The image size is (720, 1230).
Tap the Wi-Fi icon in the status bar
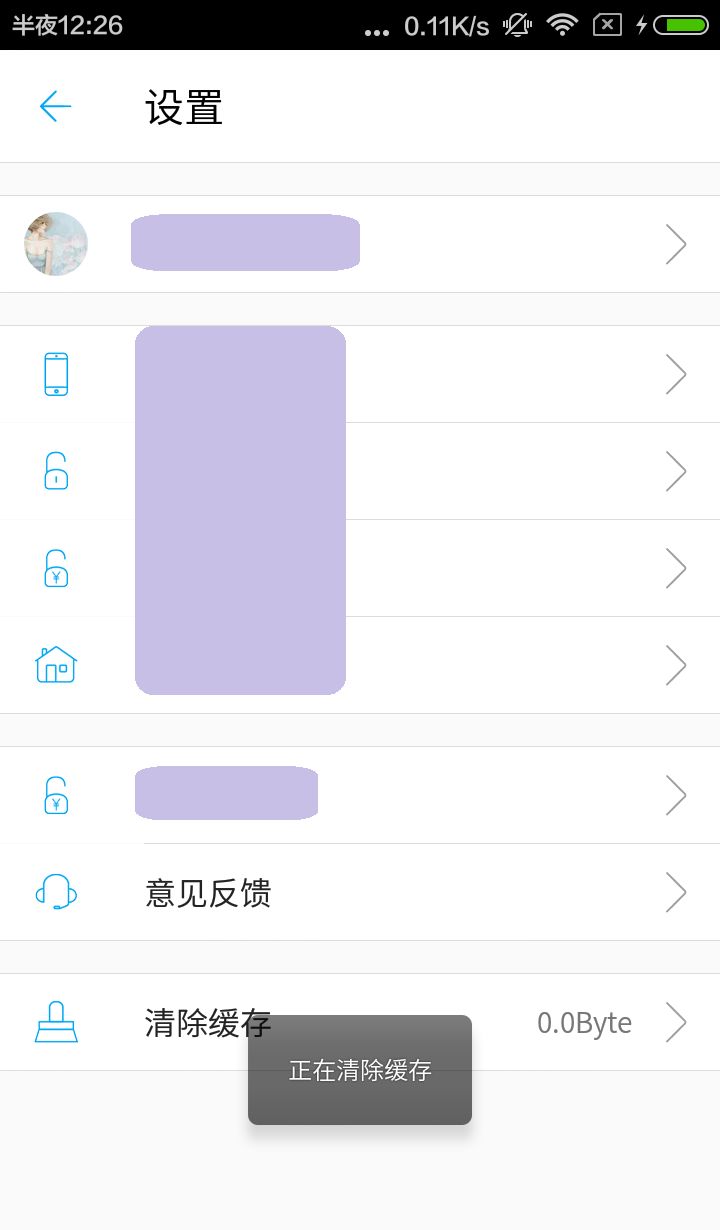point(562,24)
